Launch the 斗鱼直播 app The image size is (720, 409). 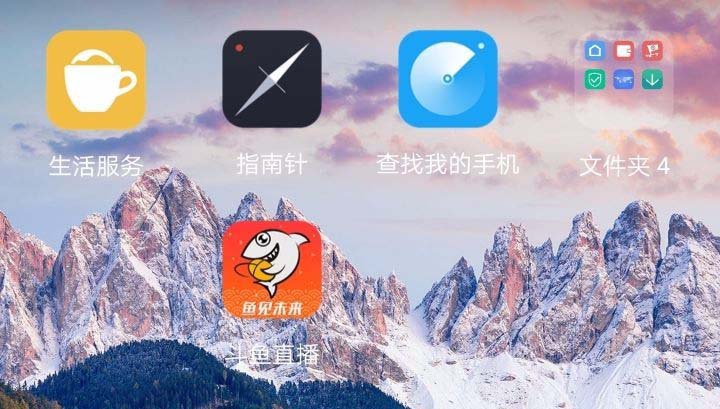pos(271,271)
